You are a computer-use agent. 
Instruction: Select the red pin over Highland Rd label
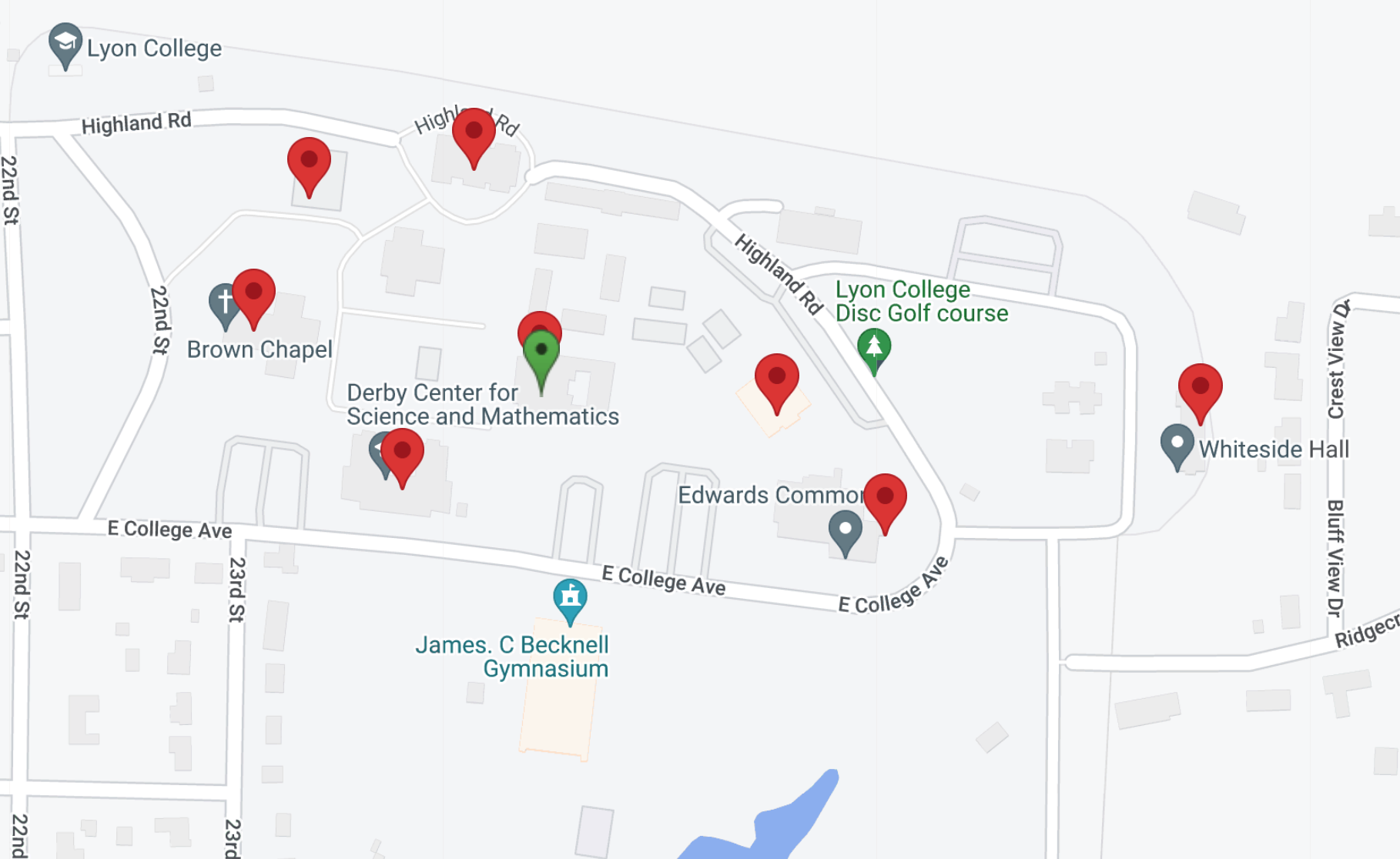(x=474, y=132)
